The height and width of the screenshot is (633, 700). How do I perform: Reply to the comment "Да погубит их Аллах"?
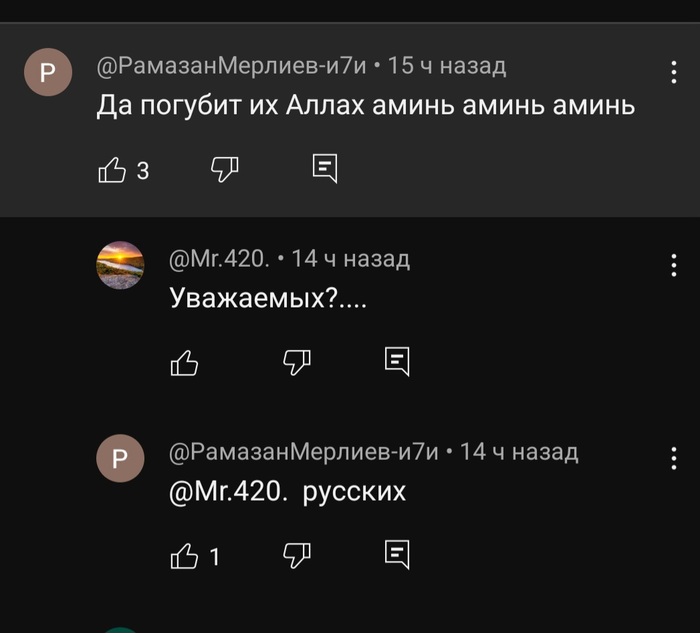click(325, 169)
